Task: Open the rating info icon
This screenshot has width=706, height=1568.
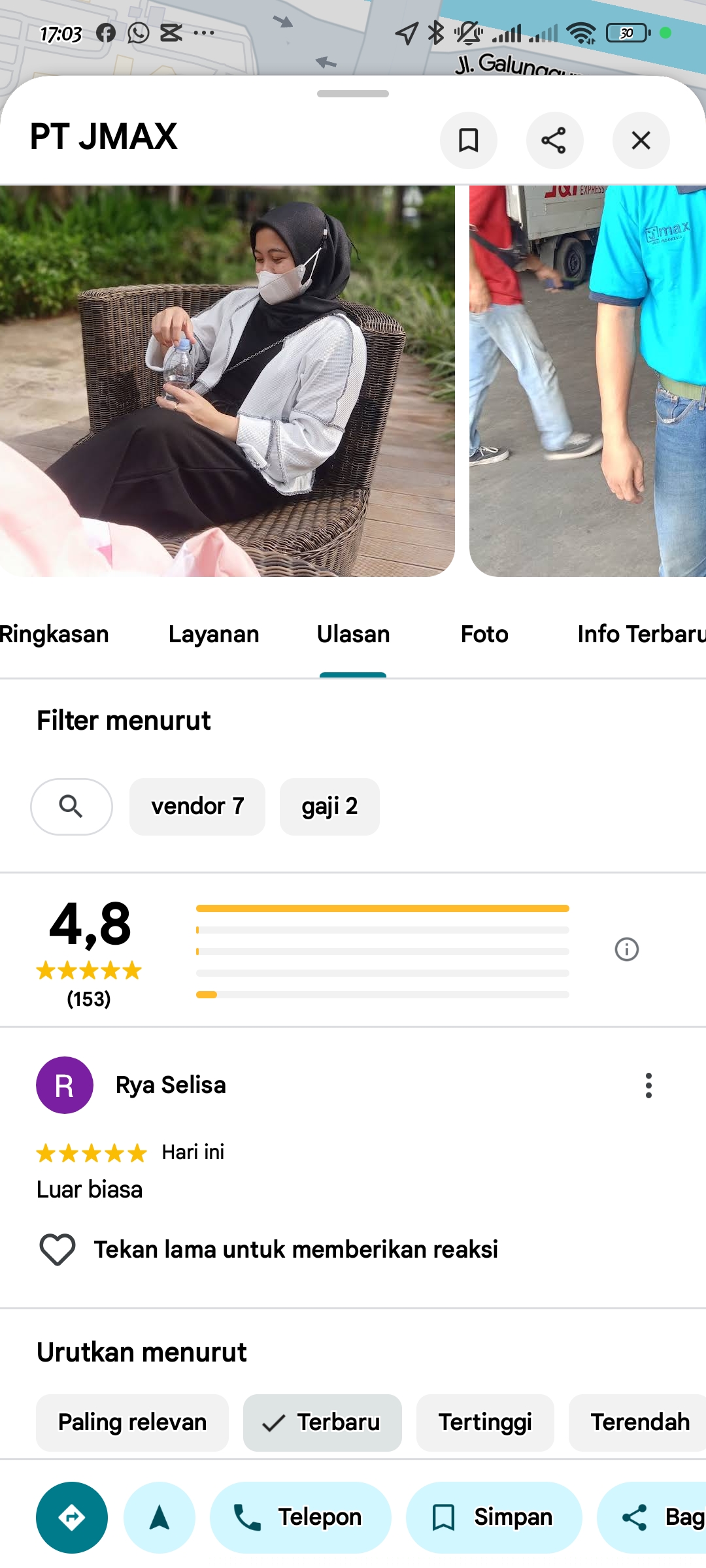Action: tap(626, 949)
